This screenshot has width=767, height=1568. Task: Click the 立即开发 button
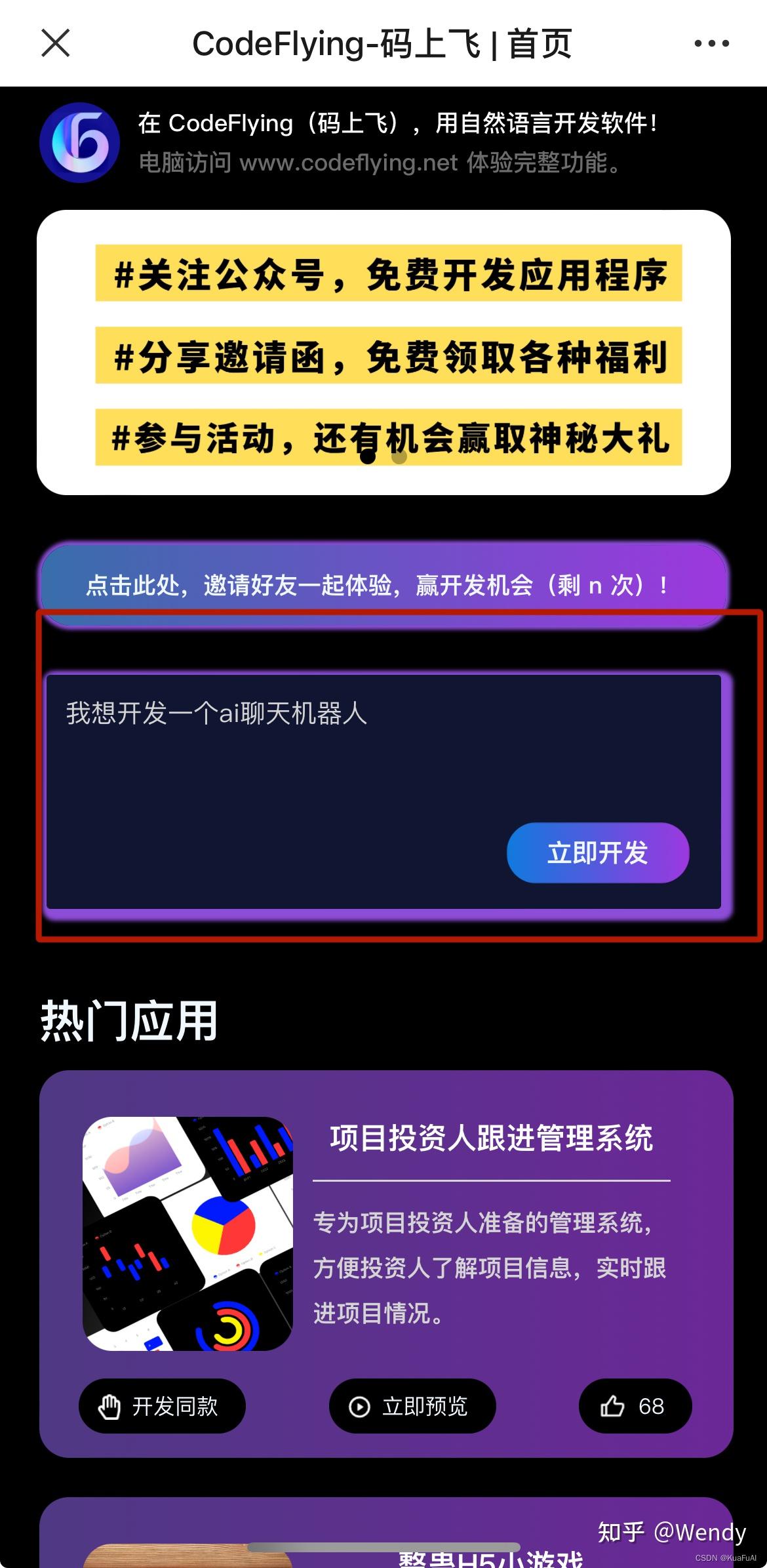(x=597, y=853)
